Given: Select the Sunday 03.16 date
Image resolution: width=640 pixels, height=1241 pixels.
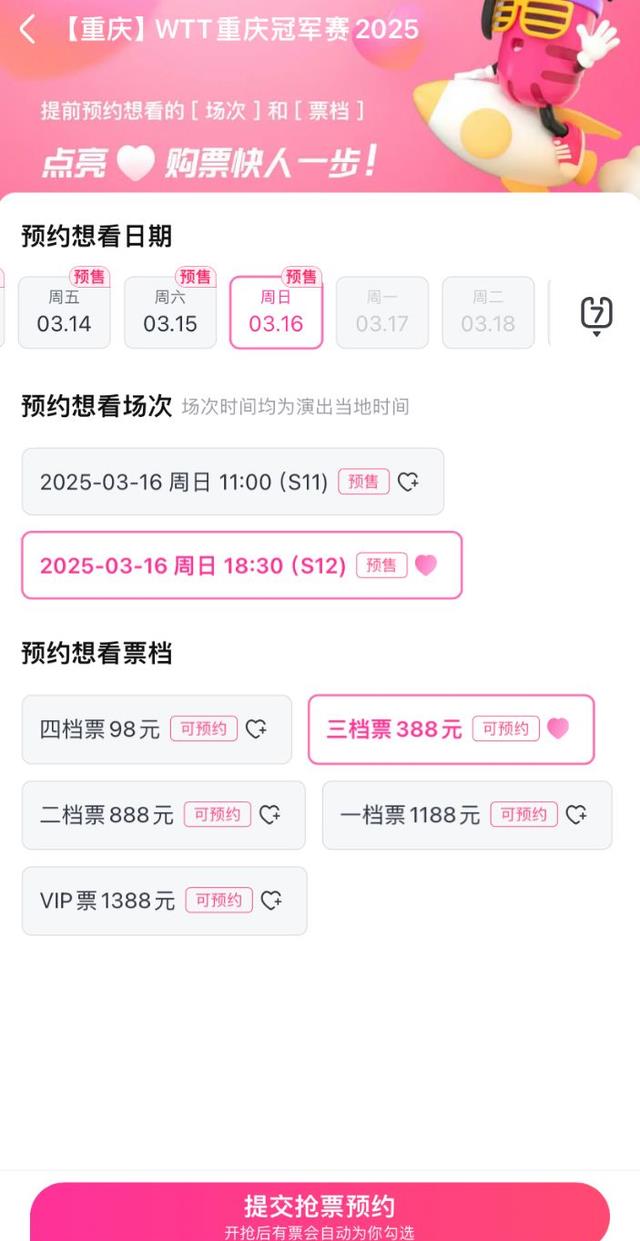Looking at the screenshot, I should [x=276, y=312].
